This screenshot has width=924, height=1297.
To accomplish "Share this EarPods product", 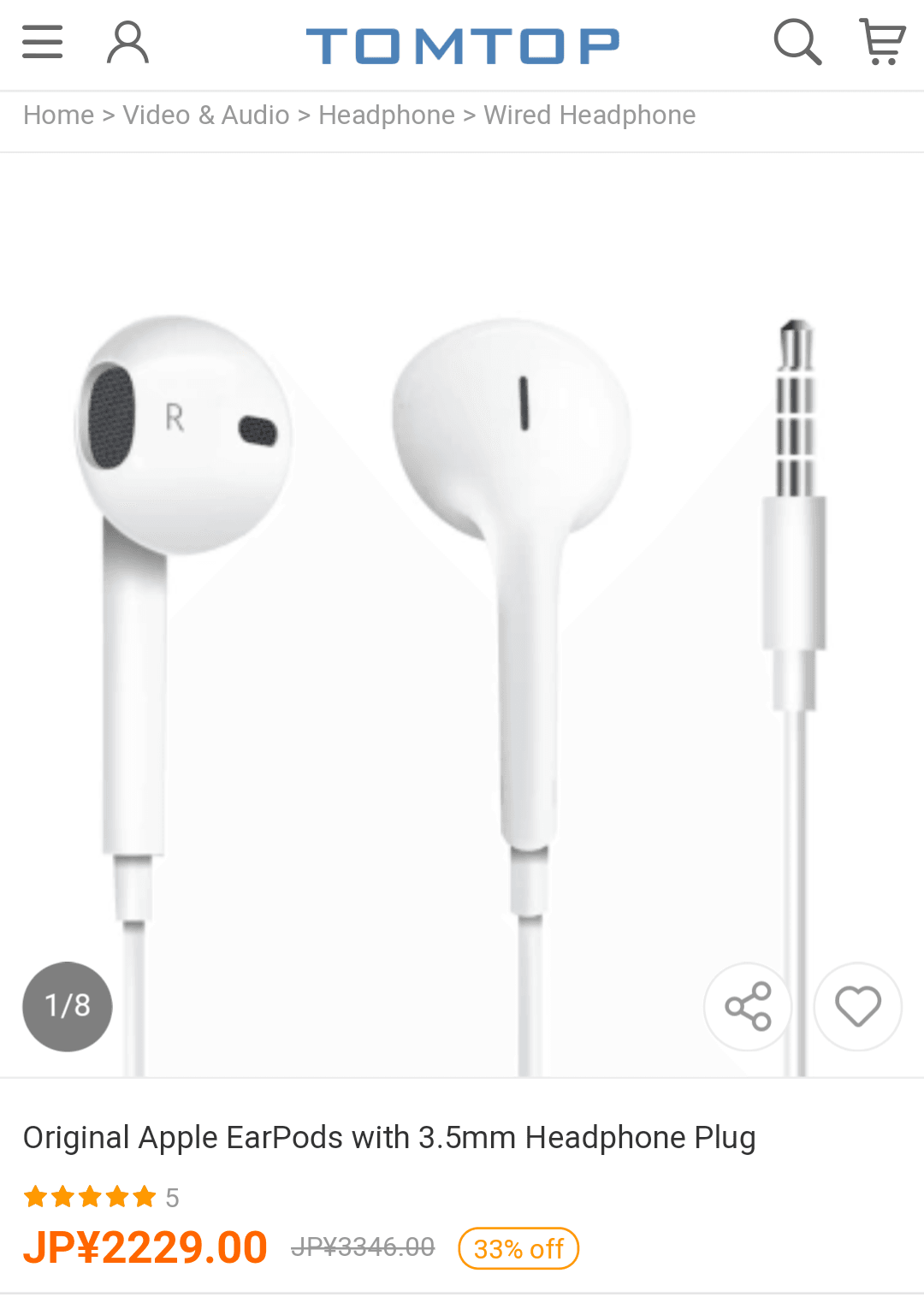I will [x=748, y=1006].
